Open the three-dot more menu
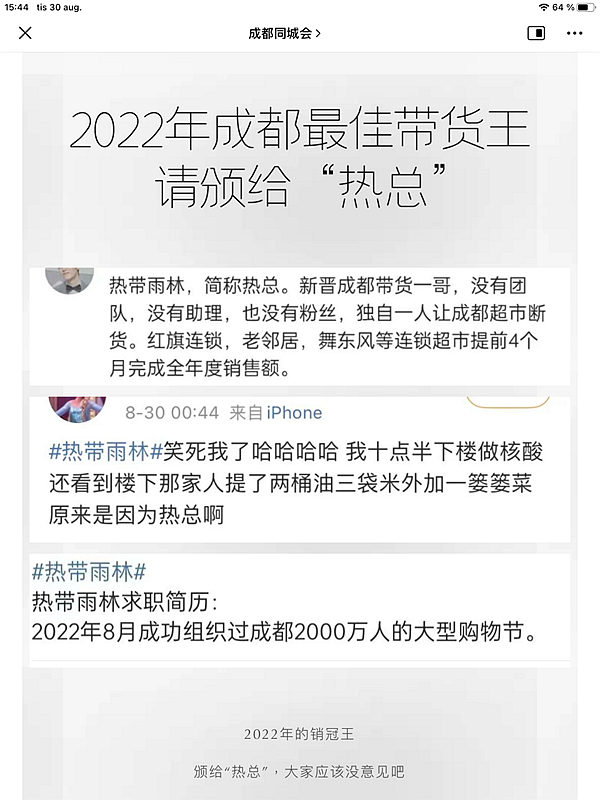 tap(574, 33)
